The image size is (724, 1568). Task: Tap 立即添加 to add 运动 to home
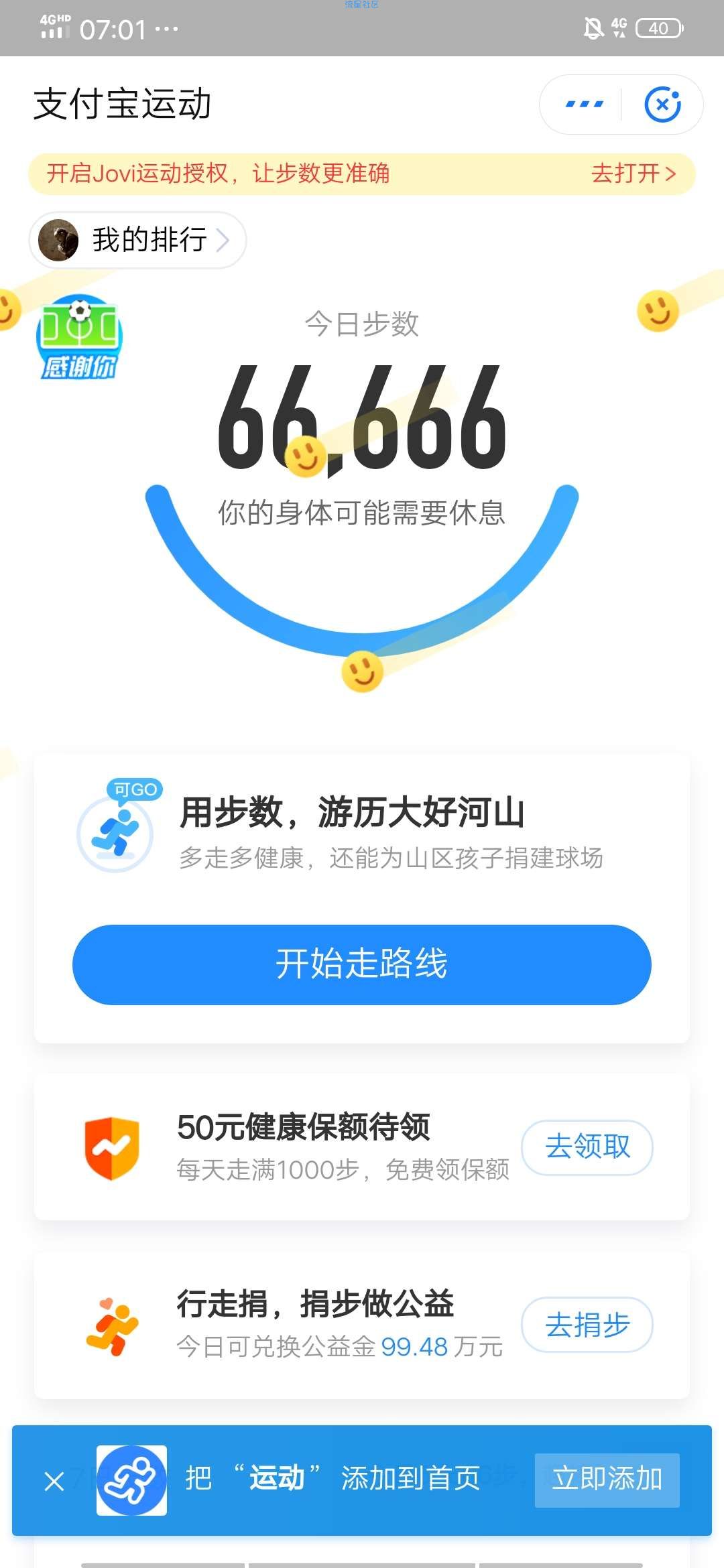607,1480
